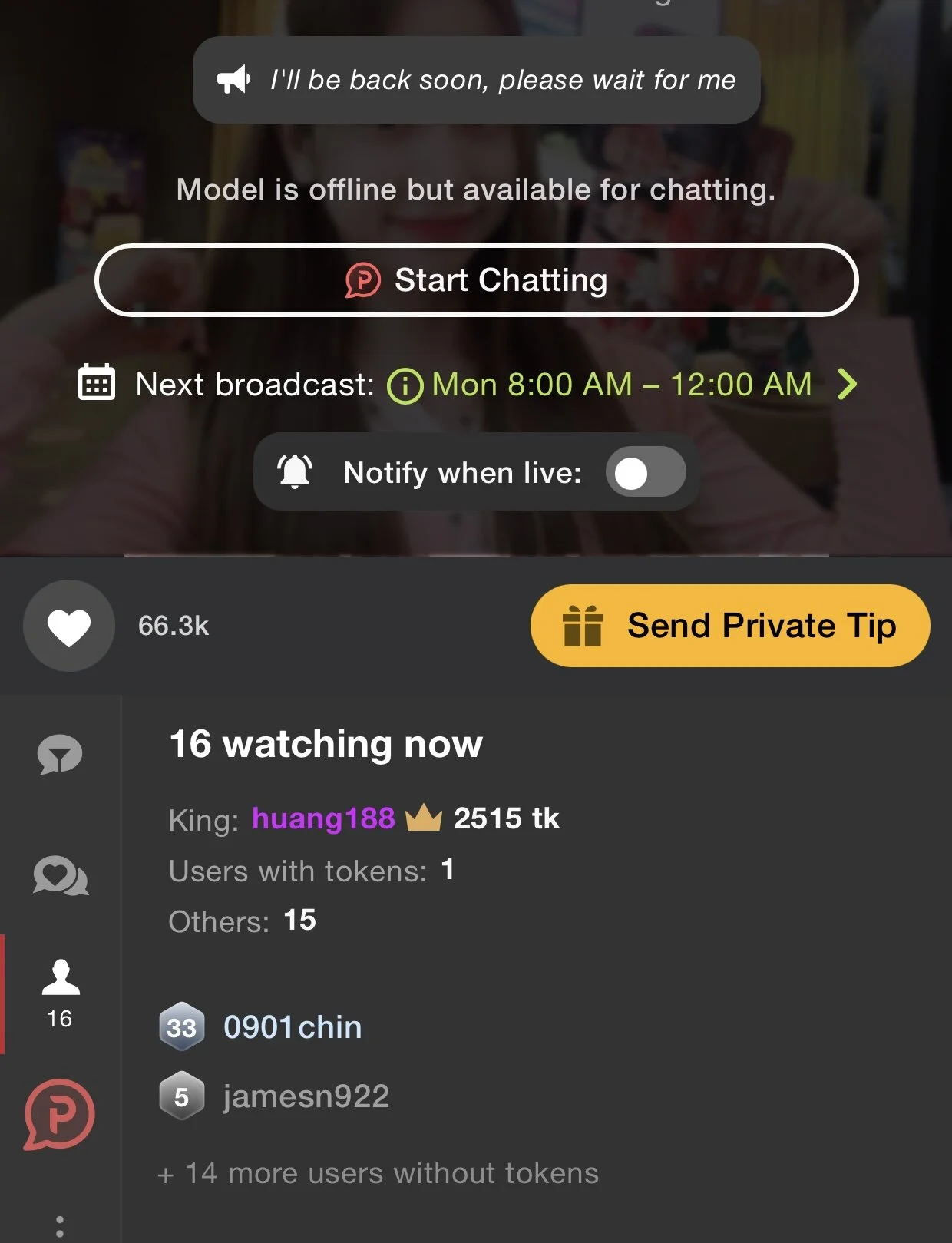Open the private show tab

point(60,1114)
